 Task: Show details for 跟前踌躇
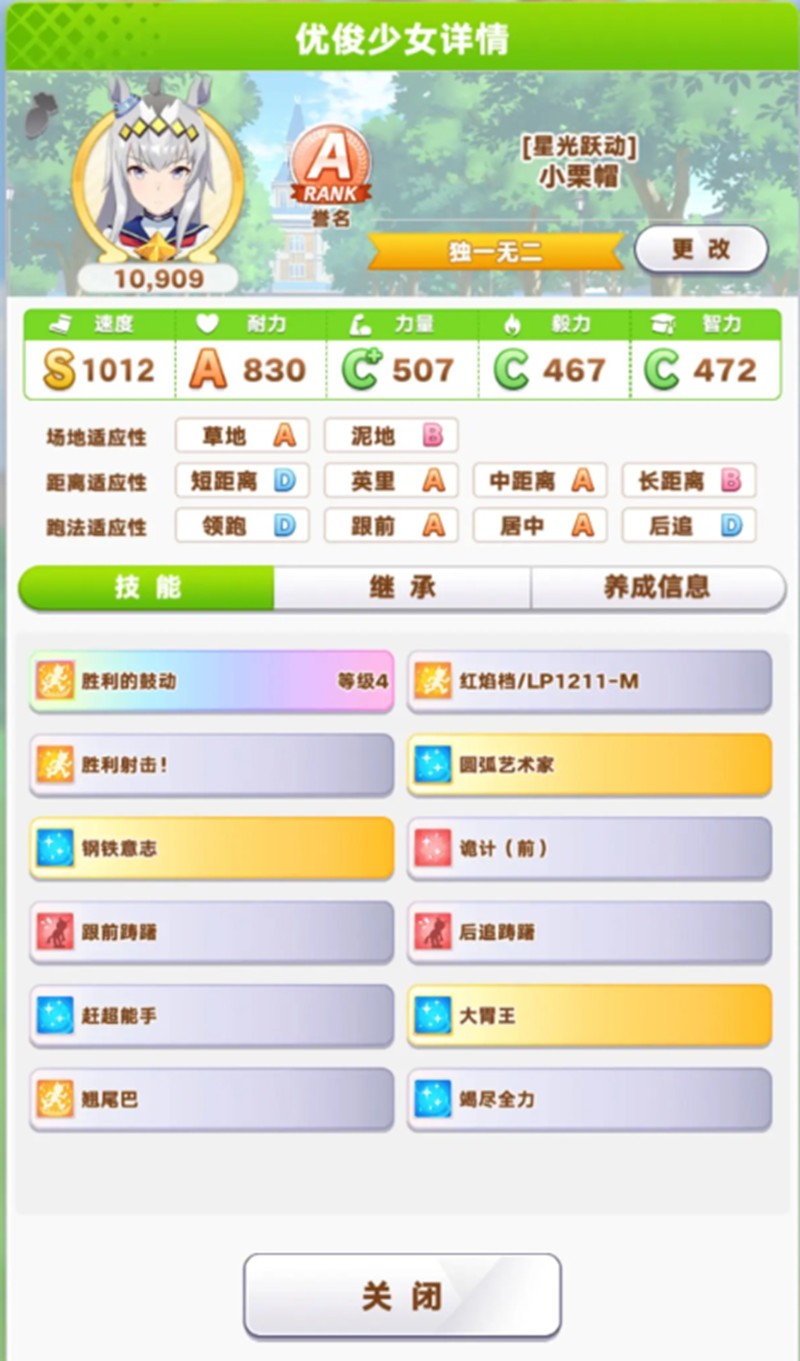tap(211, 932)
